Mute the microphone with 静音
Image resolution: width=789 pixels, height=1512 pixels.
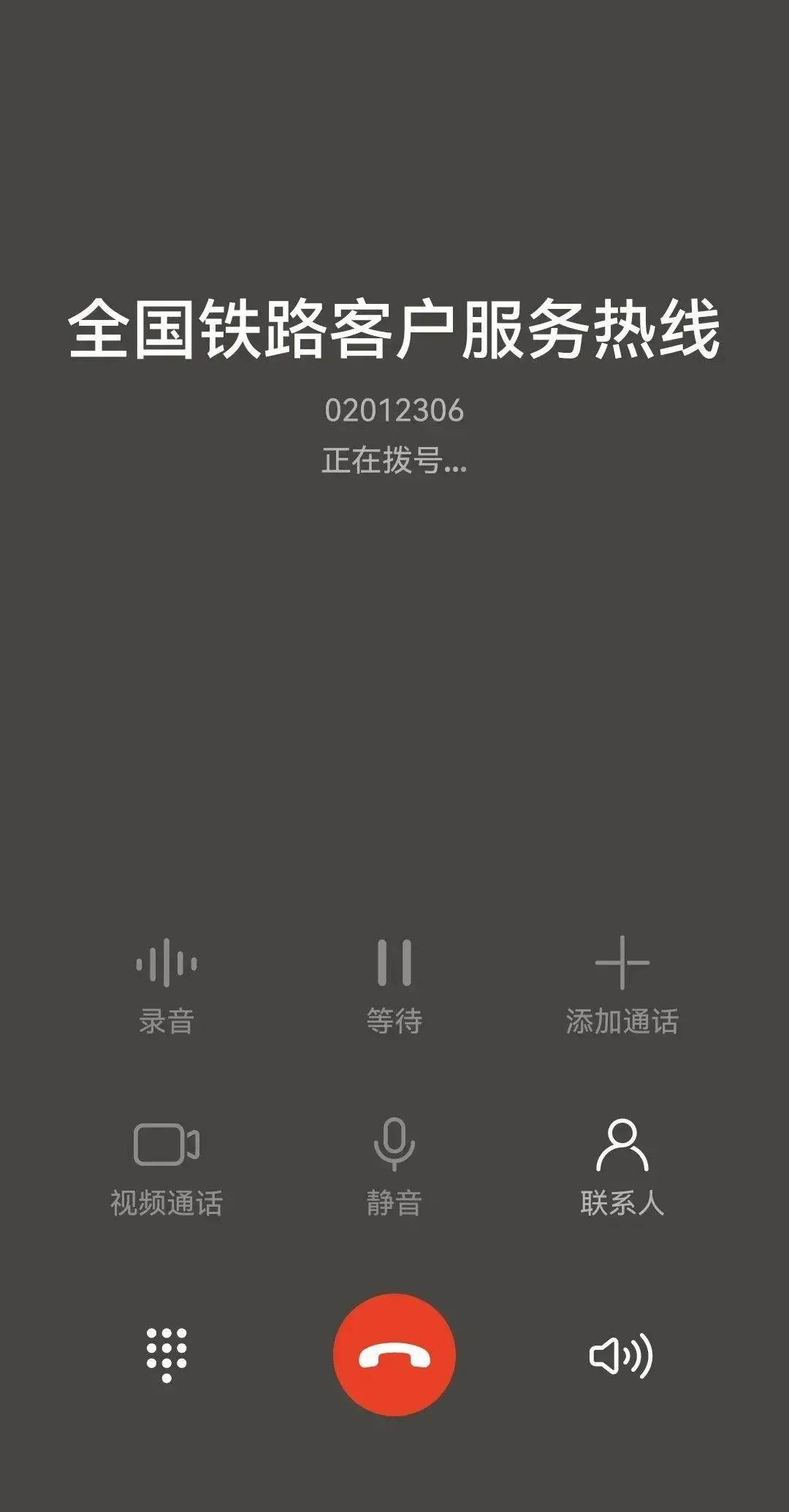tap(394, 1165)
